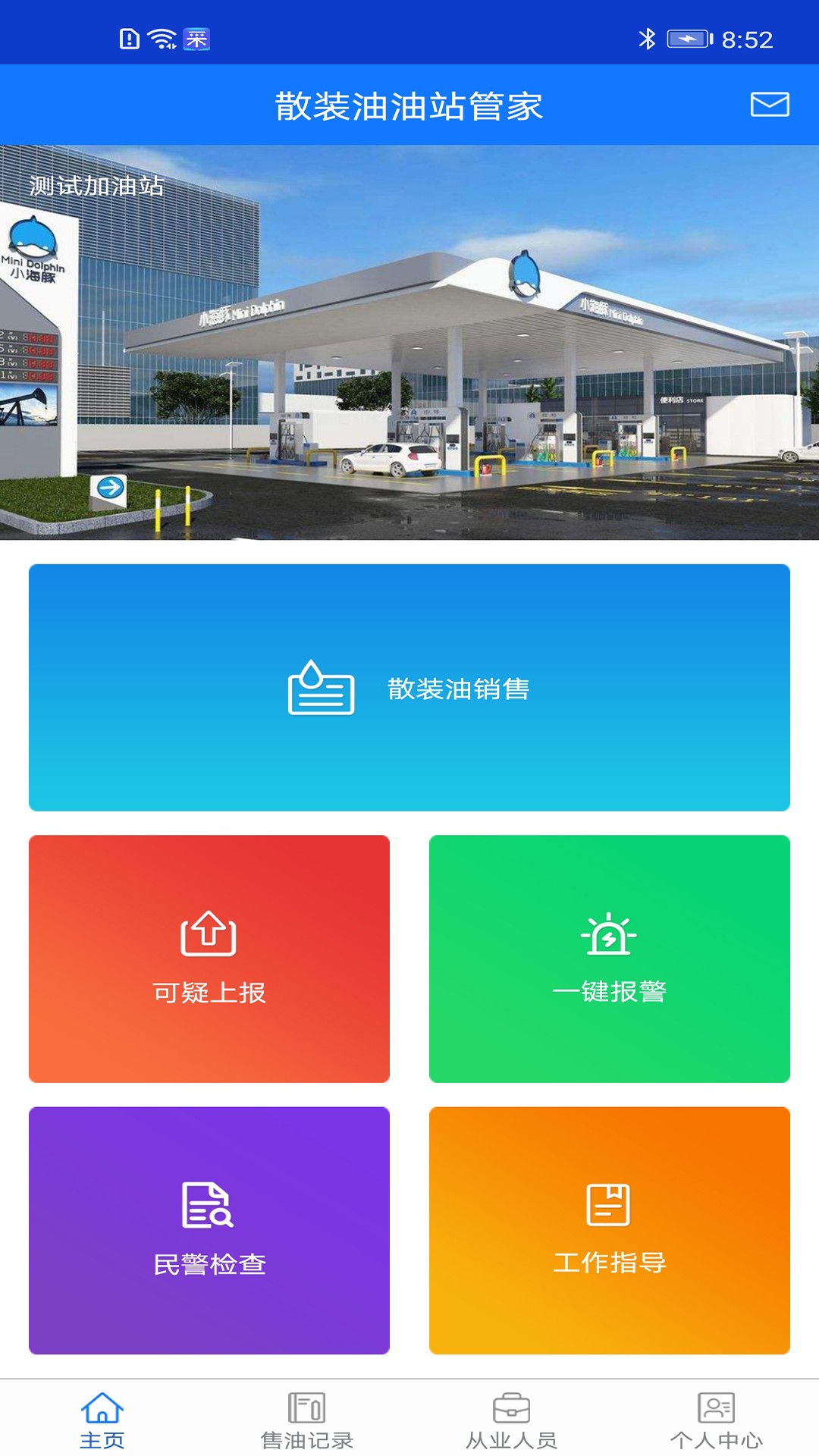Open 散装油销售 bulk oil sales
Viewport: 819px width, 1456px height.
tap(409, 687)
